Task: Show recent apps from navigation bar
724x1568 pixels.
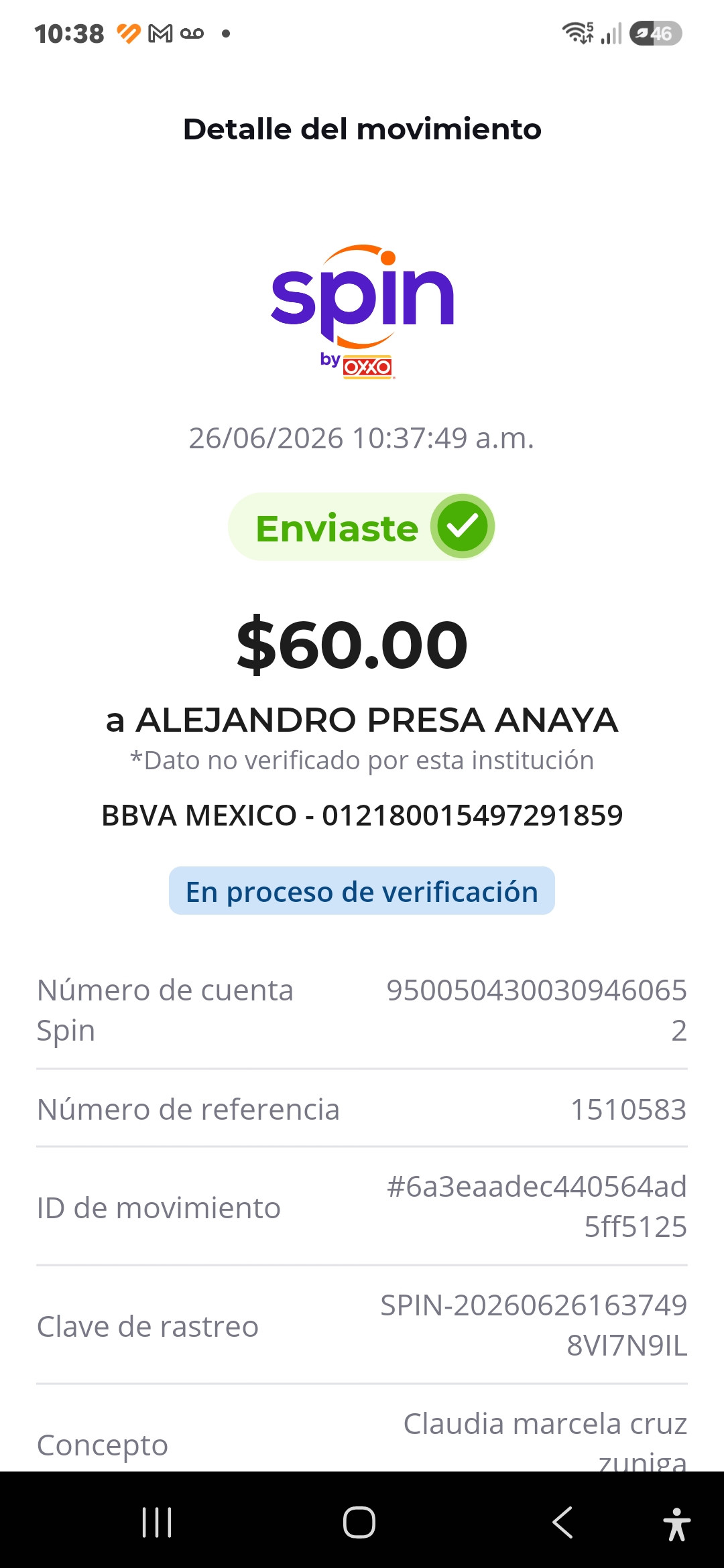Action: (158, 1522)
